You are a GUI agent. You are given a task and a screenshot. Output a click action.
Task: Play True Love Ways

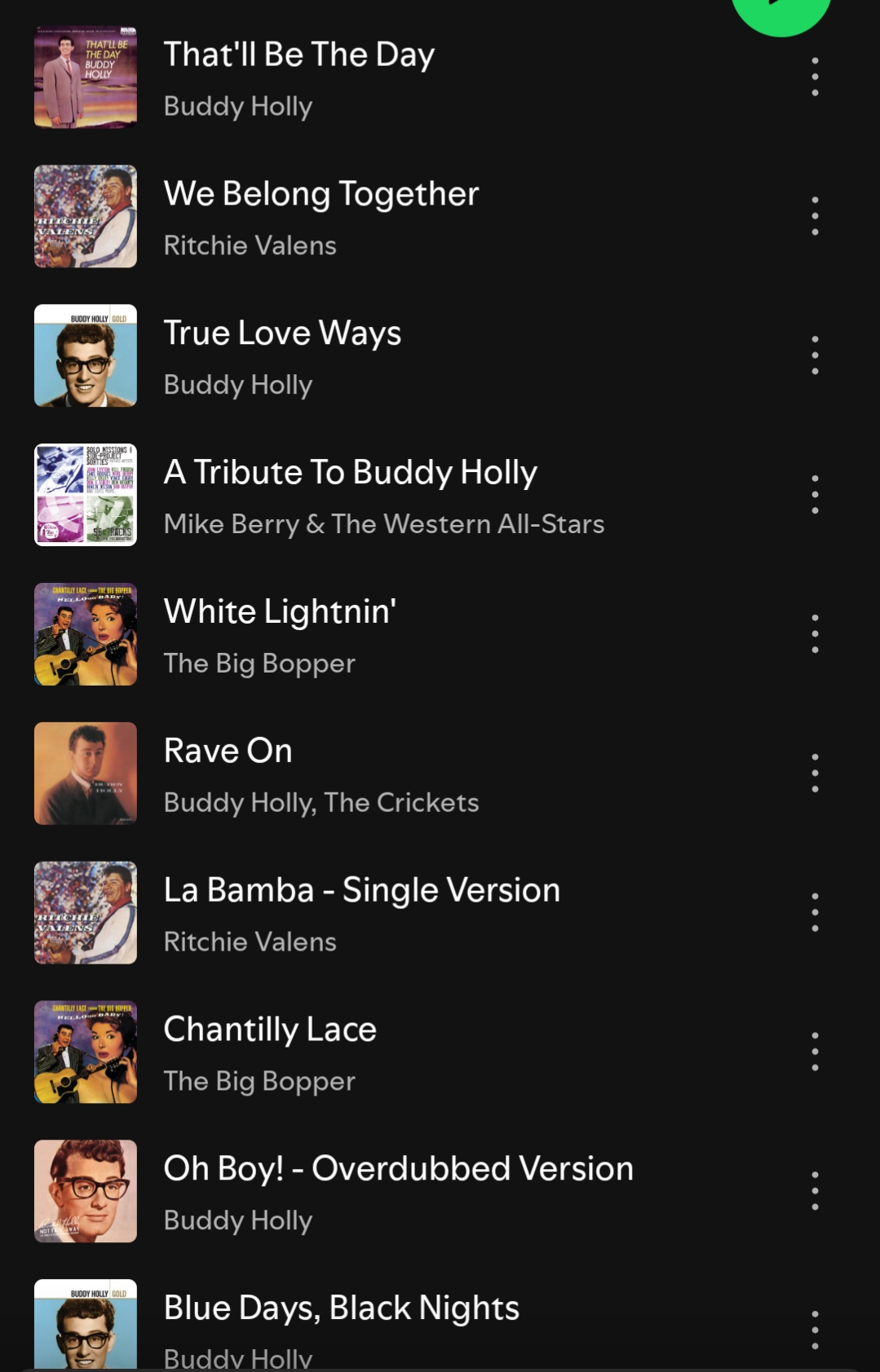tap(282, 334)
